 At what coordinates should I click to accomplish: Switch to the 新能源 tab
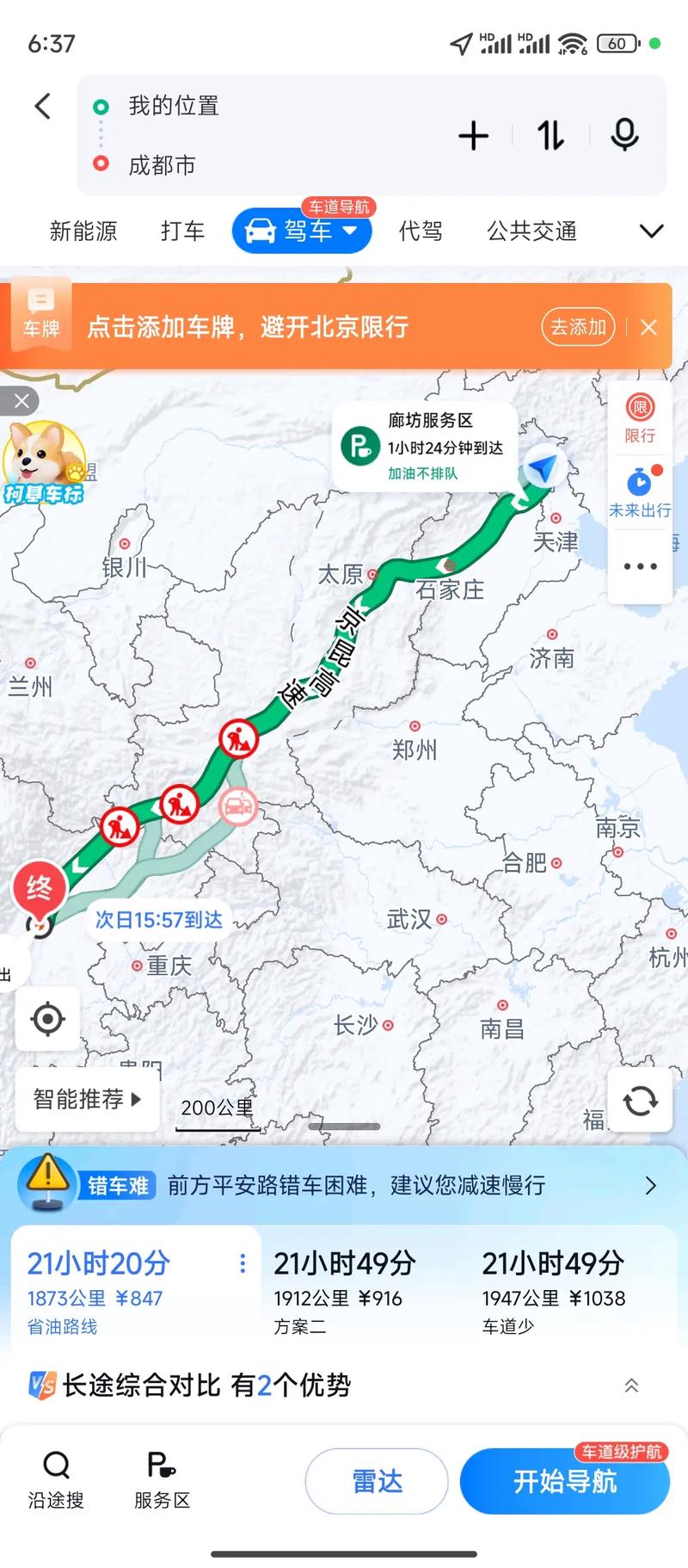point(82,231)
